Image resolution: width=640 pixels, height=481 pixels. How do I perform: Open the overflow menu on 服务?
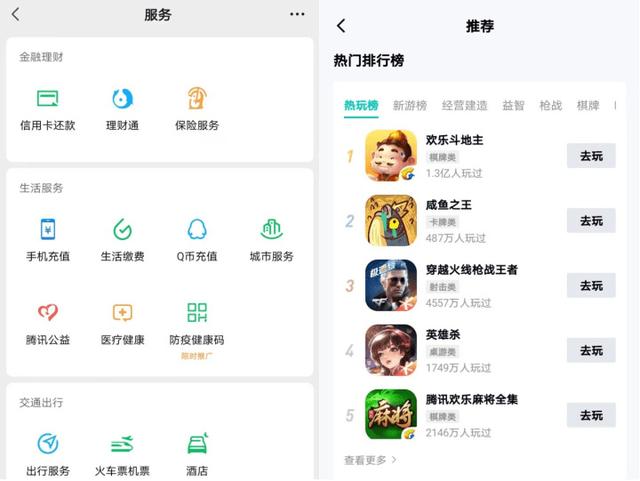(x=297, y=14)
